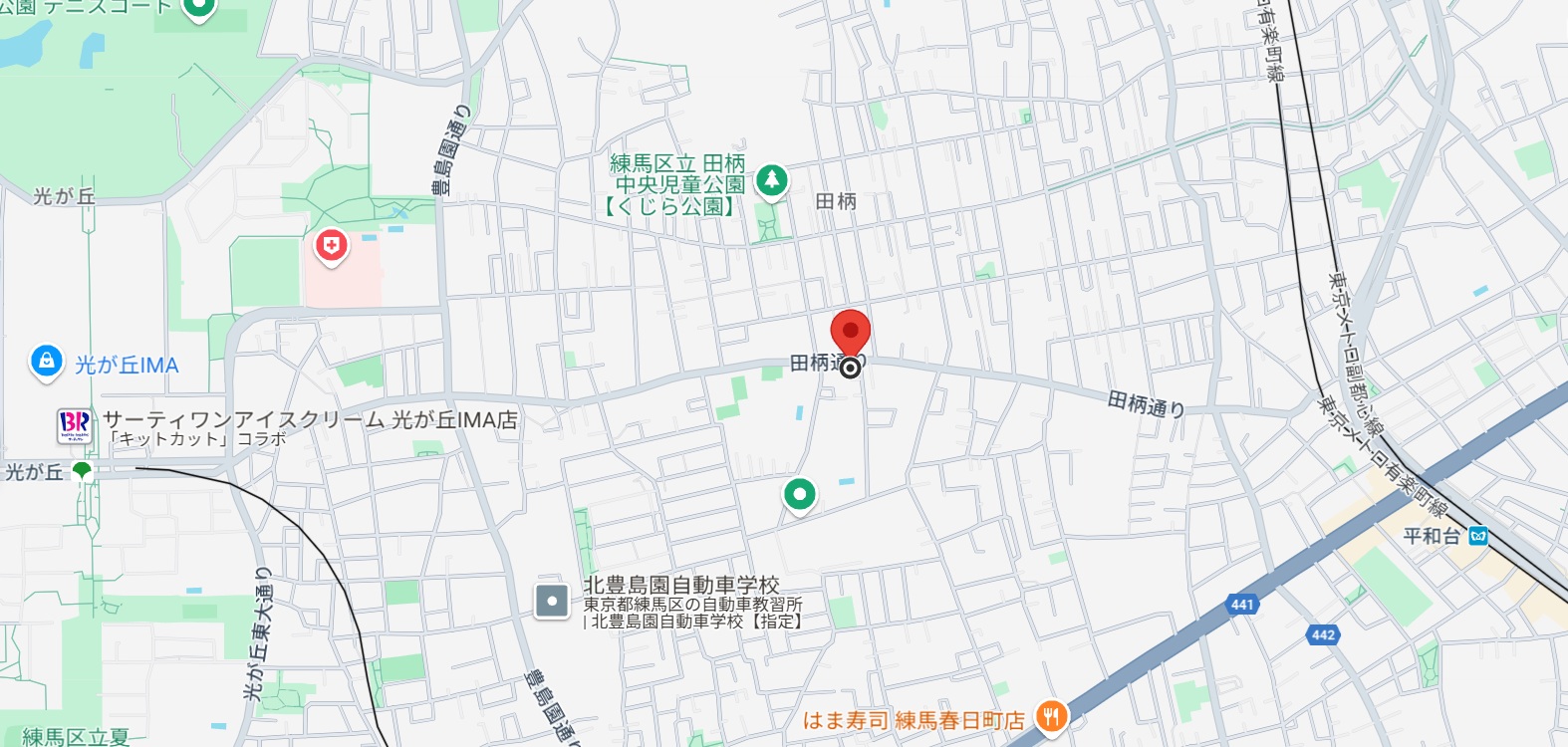Select the 平和台 metro station icon

click(x=1477, y=536)
